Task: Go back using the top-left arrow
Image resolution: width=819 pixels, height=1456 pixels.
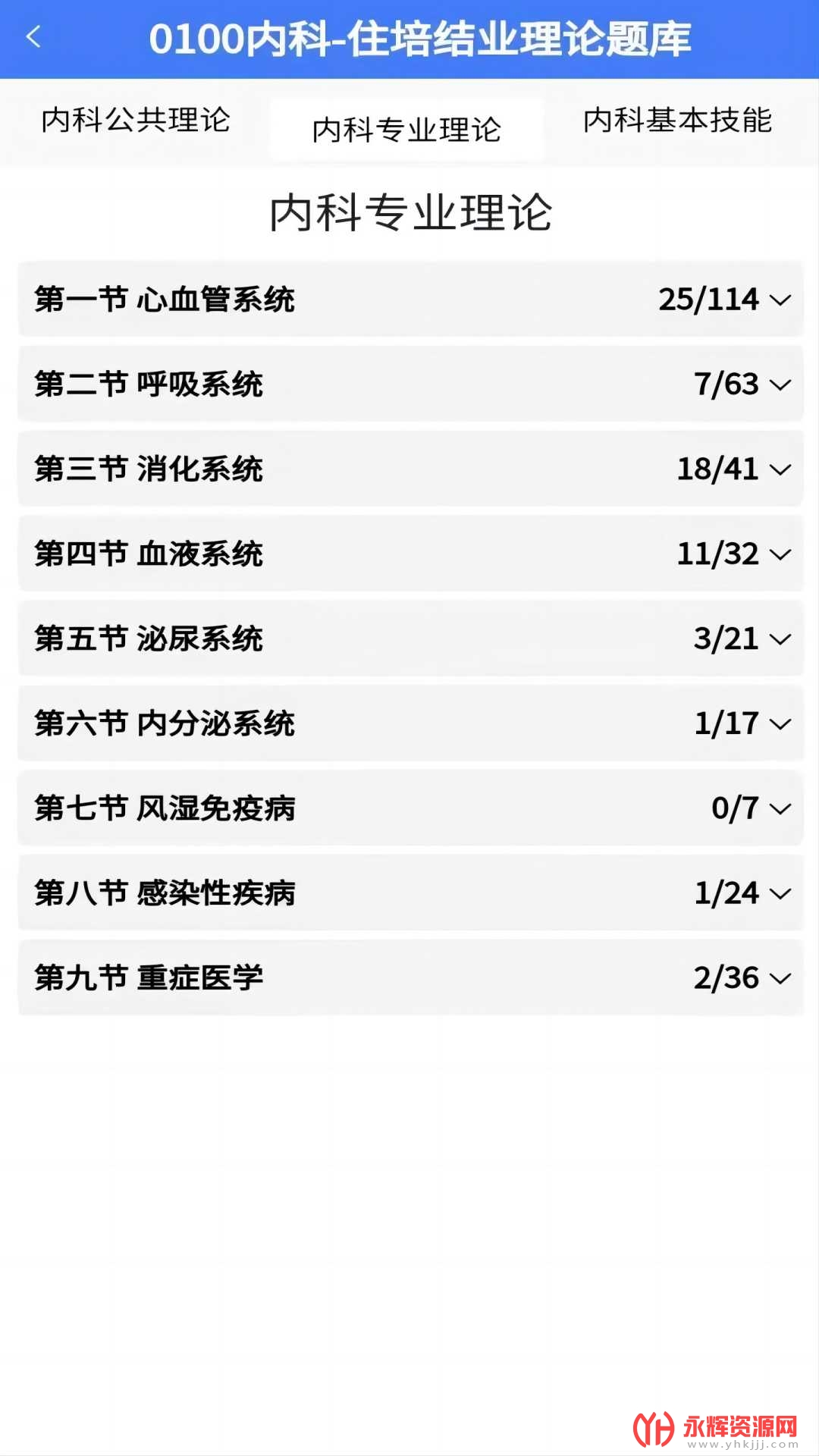Action: (33, 36)
